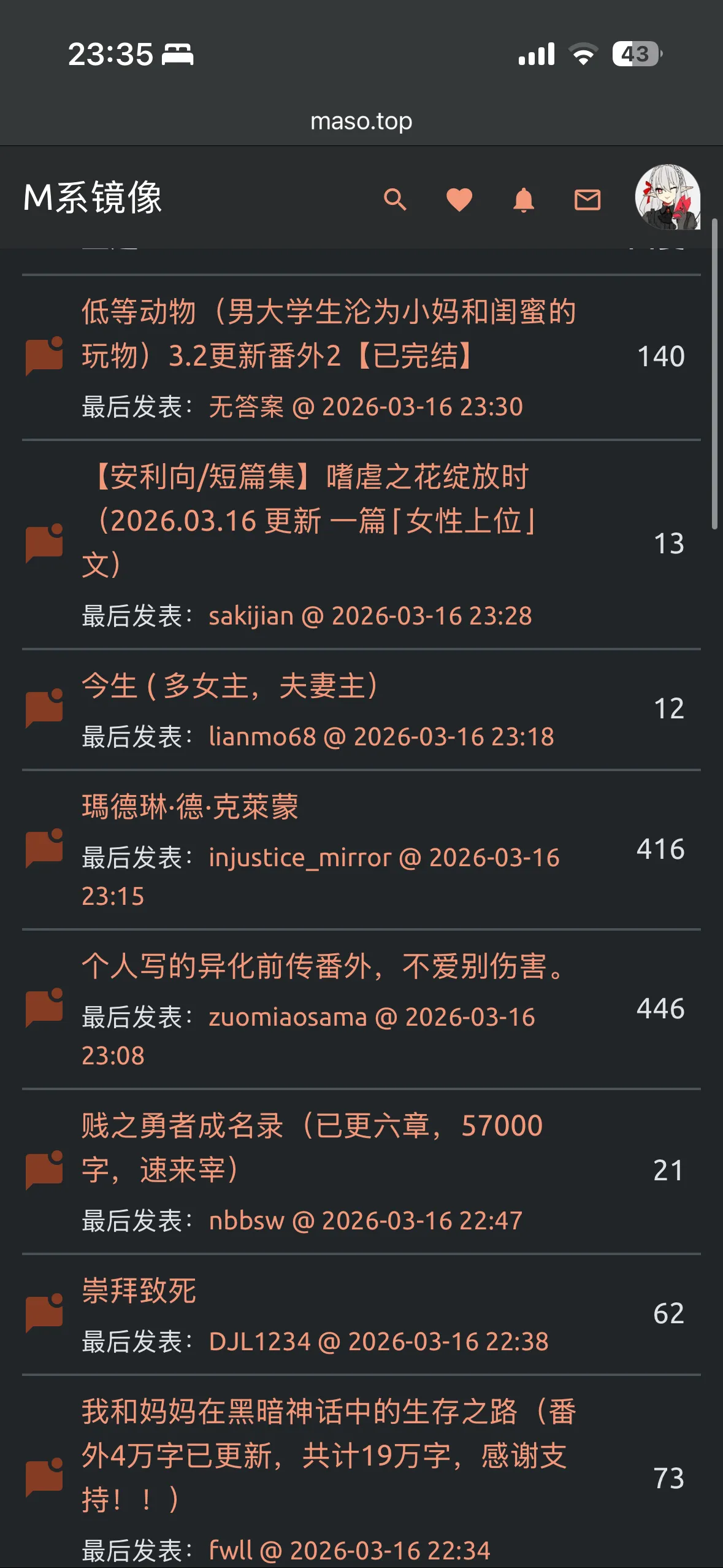Tap the maso.top address bar
The width and height of the screenshot is (723, 1568).
(361, 121)
